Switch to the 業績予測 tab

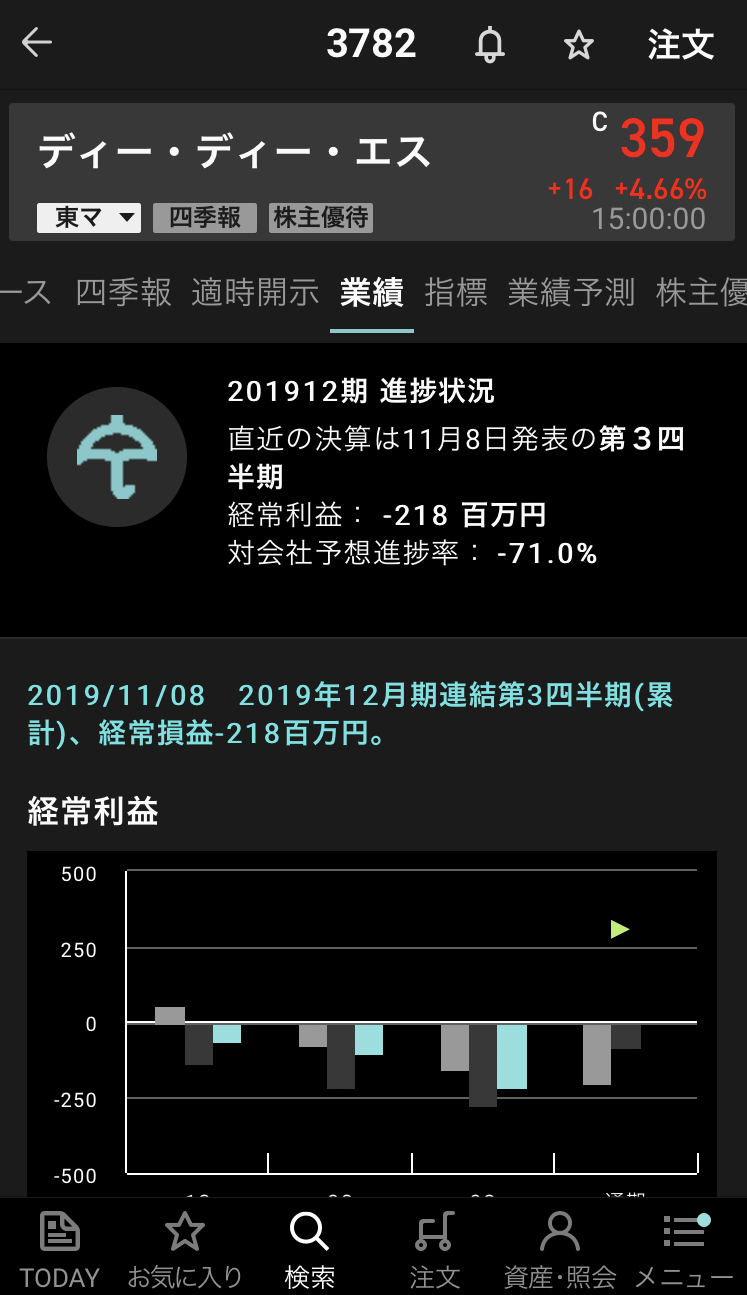pos(571,292)
